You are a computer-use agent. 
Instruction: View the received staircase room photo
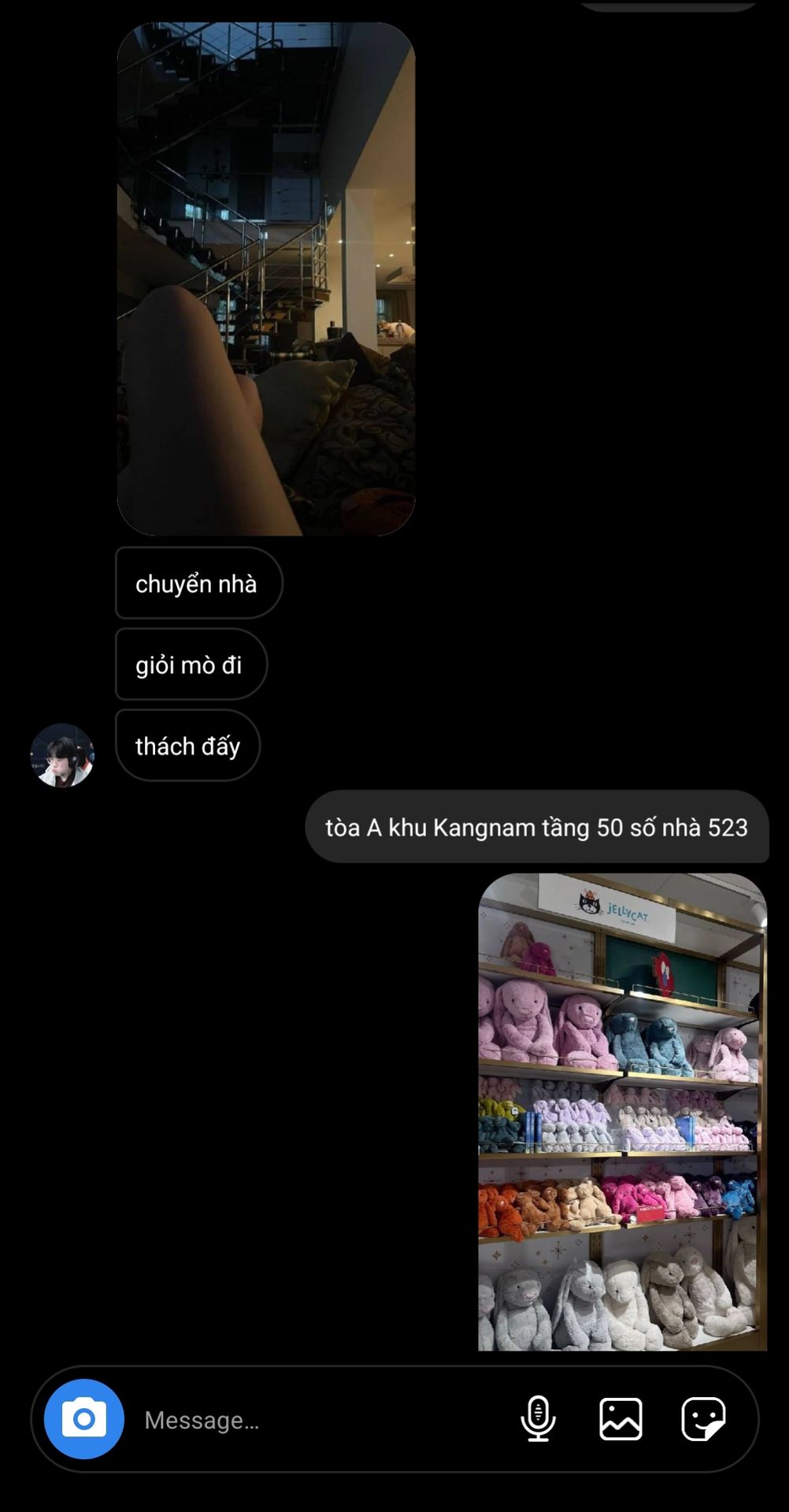click(x=266, y=280)
